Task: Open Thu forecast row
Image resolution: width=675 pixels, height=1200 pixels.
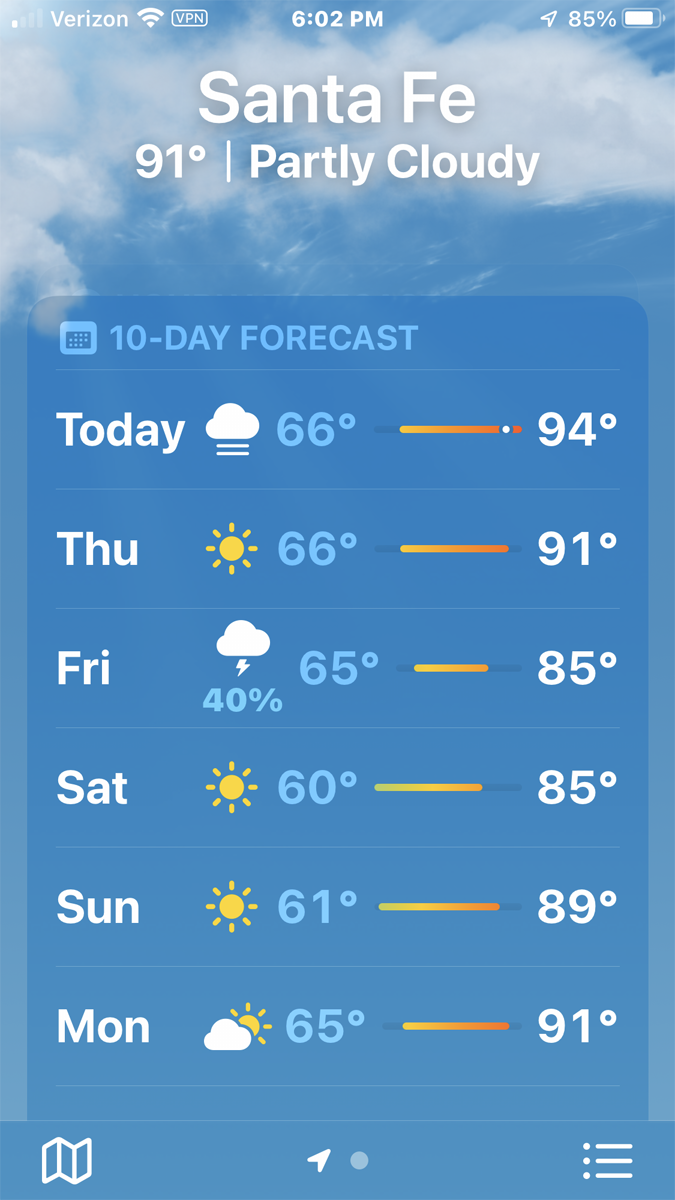Action: [x=337, y=549]
